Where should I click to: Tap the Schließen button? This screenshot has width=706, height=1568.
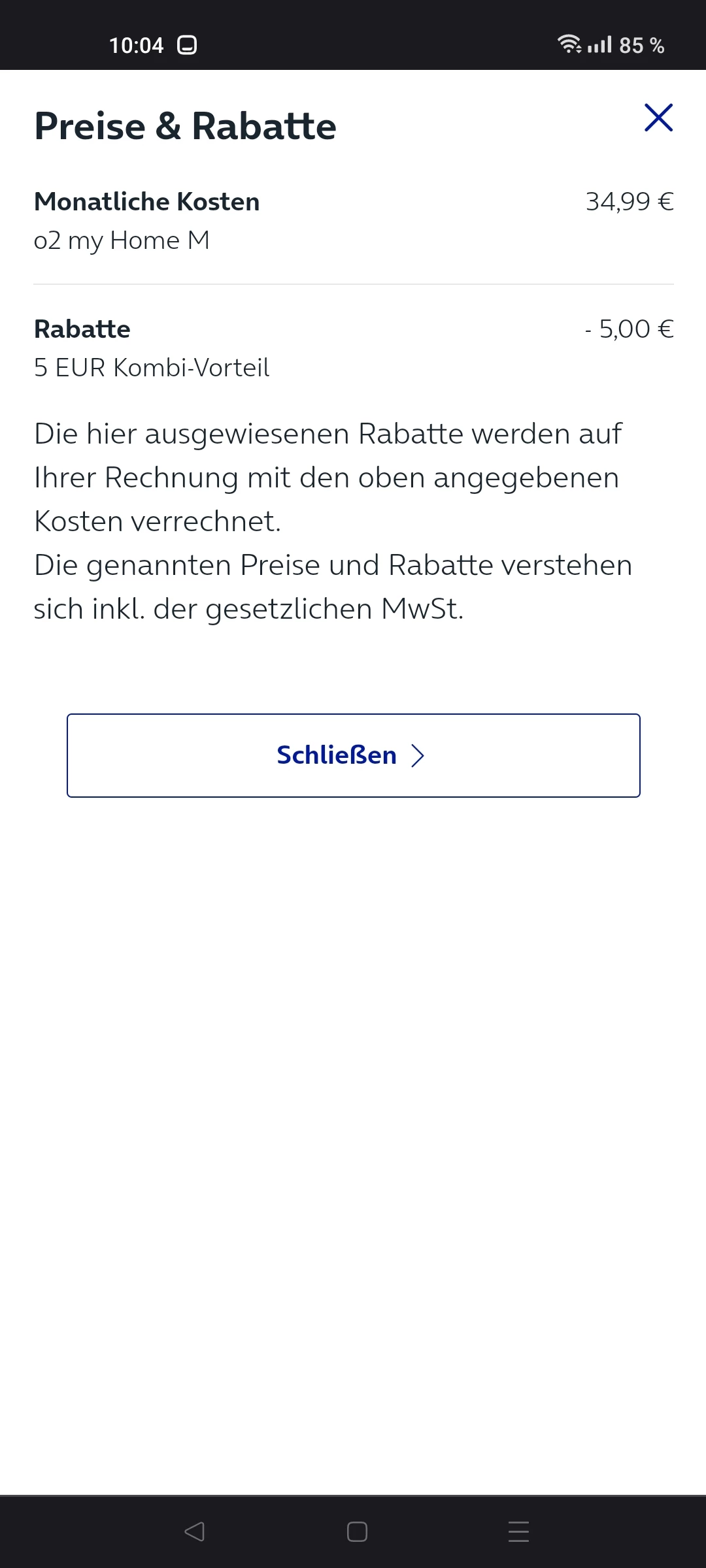(353, 755)
